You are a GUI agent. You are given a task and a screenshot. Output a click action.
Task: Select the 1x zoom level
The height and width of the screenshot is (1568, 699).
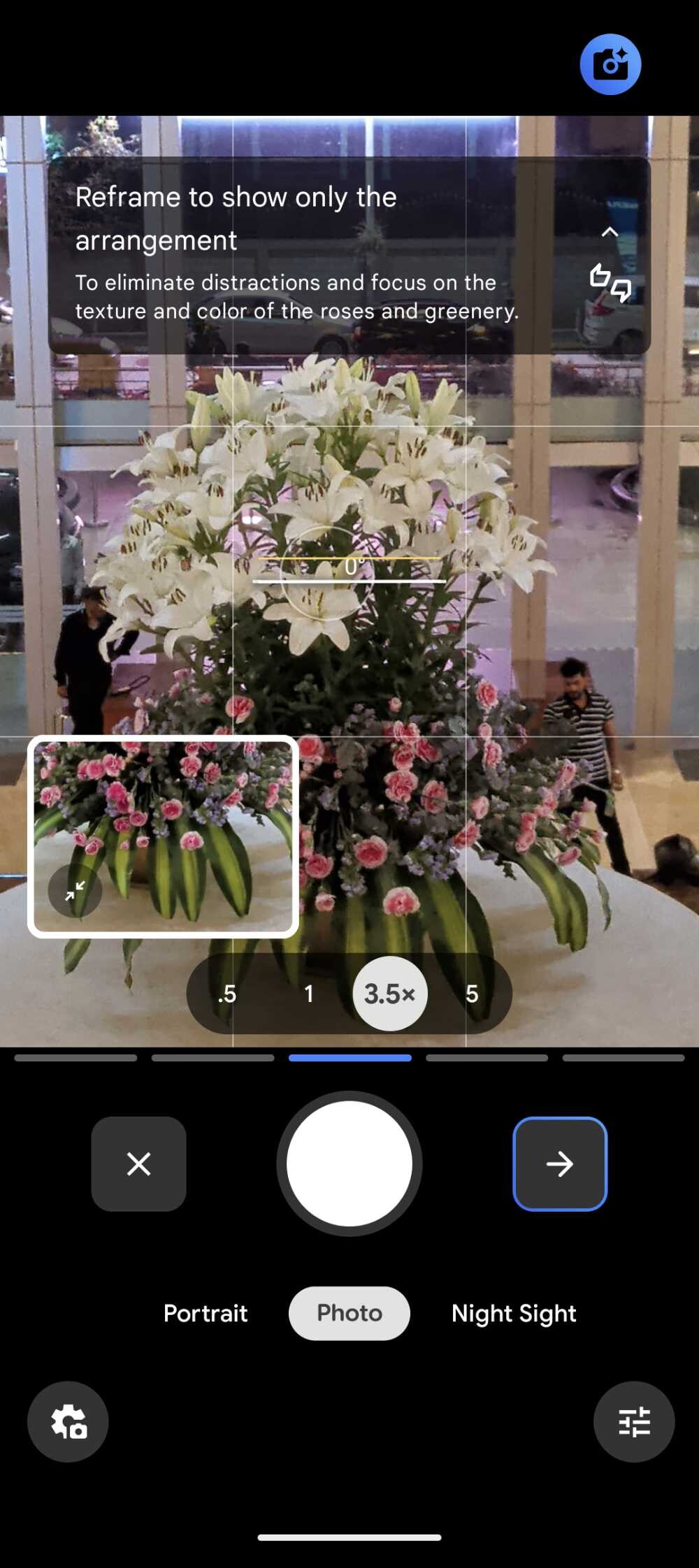309,994
